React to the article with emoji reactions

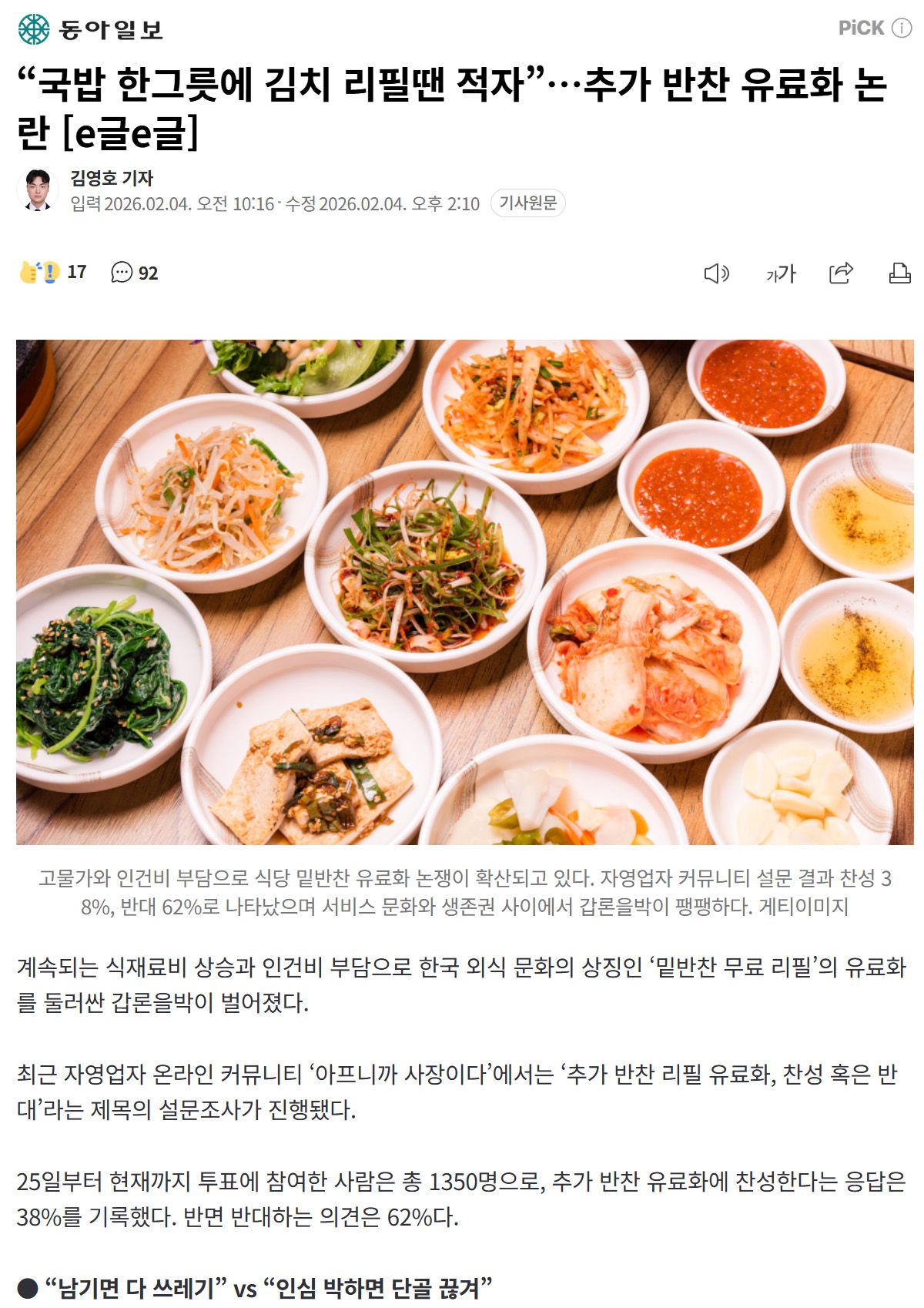52,272
